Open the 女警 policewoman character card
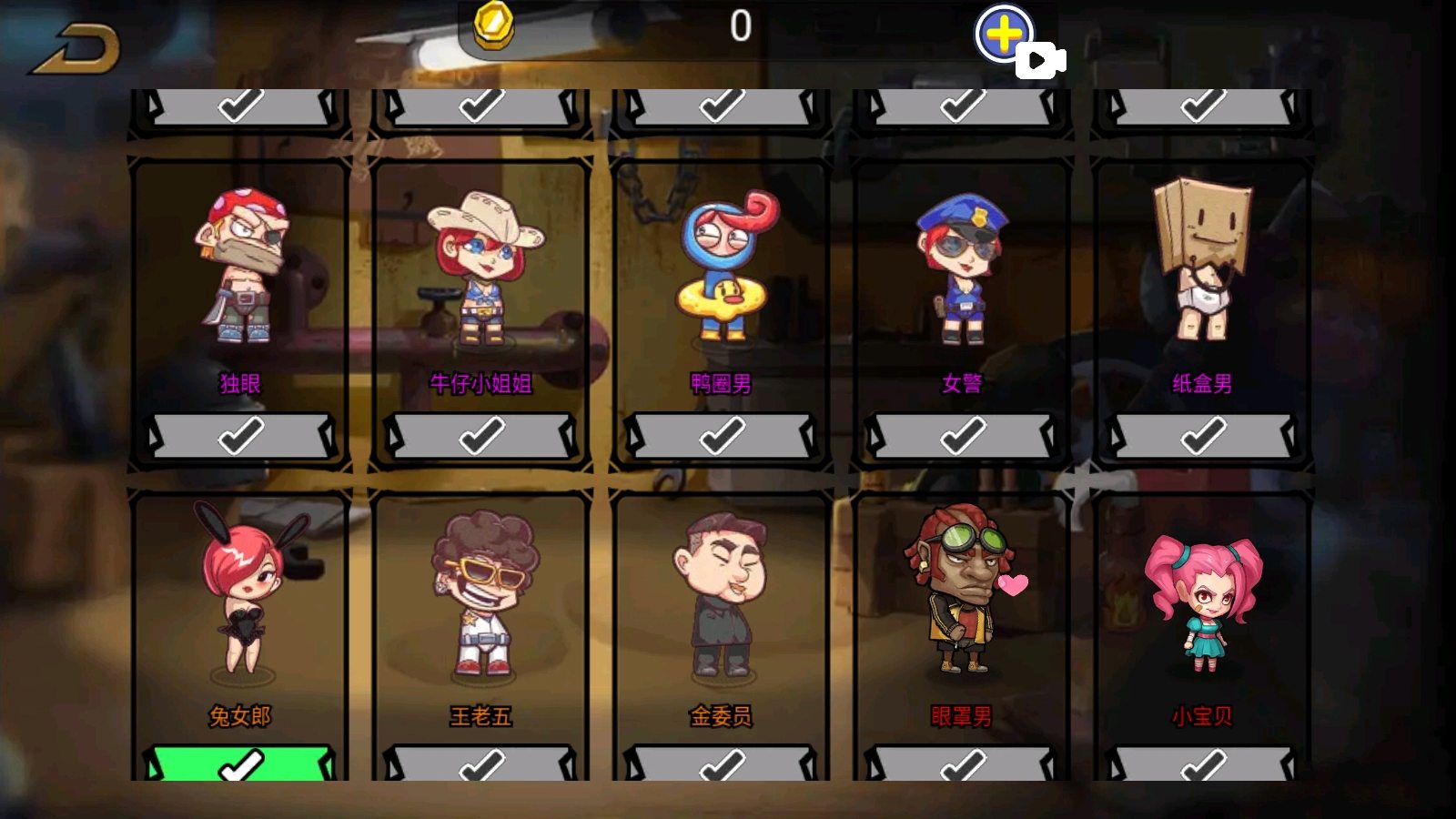This screenshot has width=1456, height=819. click(962, 282)
